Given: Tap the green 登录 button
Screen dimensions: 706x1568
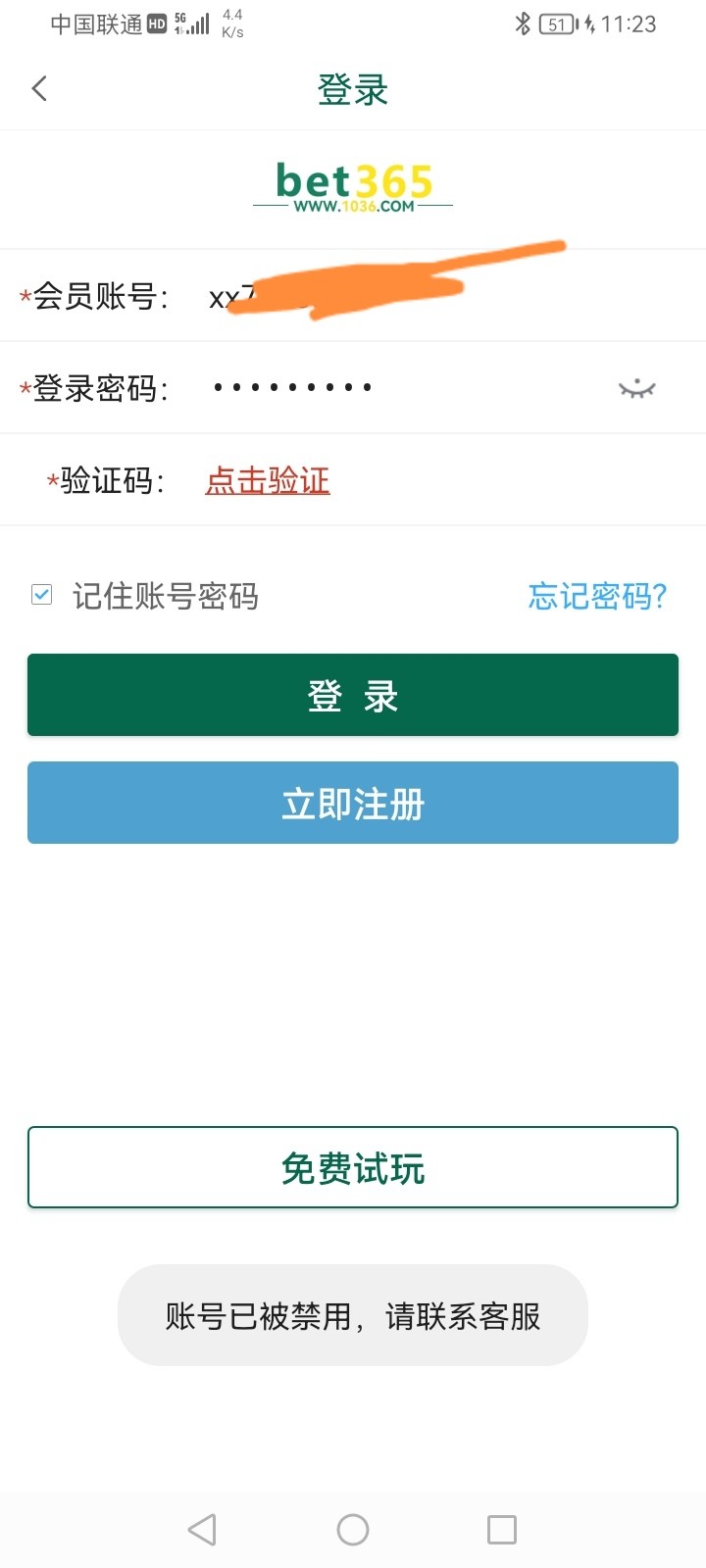Looking at the screenshot, I should point(353,695).
